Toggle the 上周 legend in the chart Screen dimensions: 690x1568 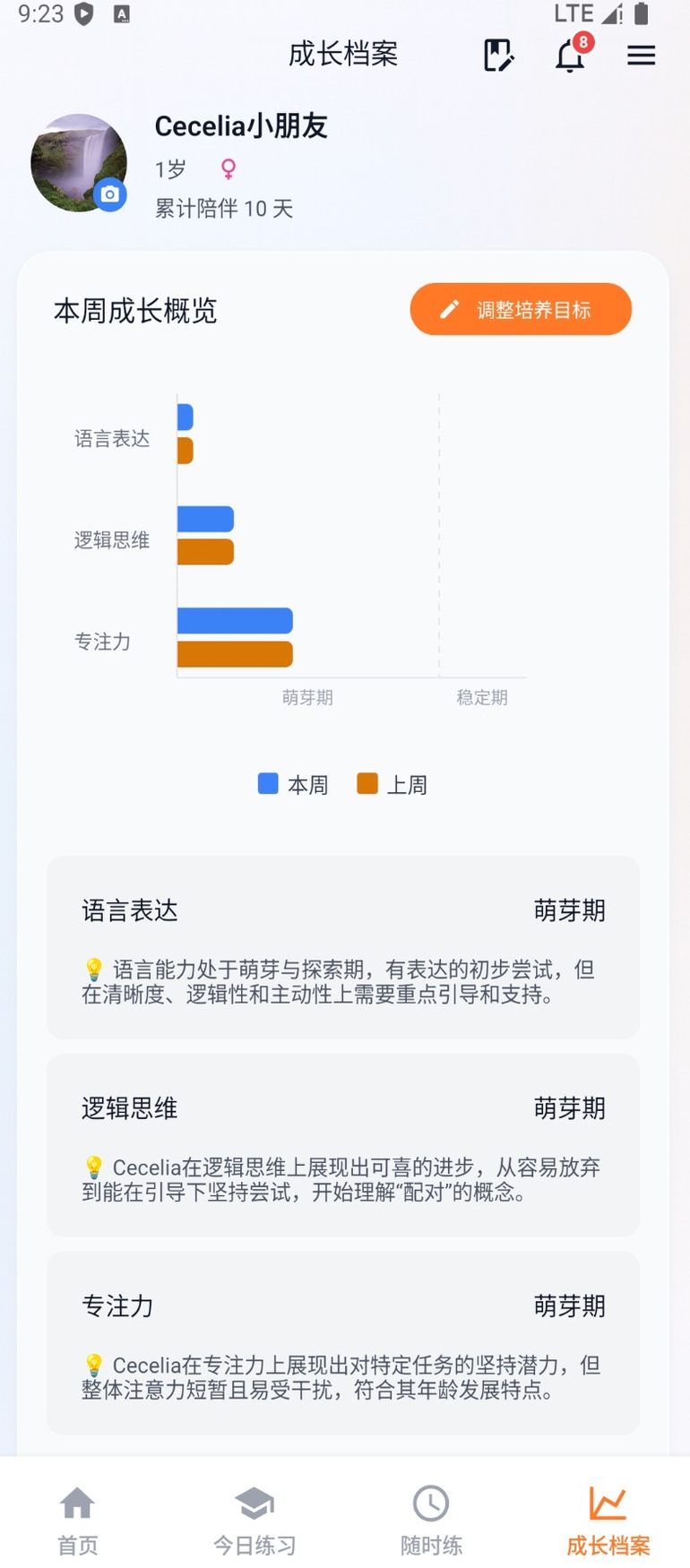click(394, 784)
